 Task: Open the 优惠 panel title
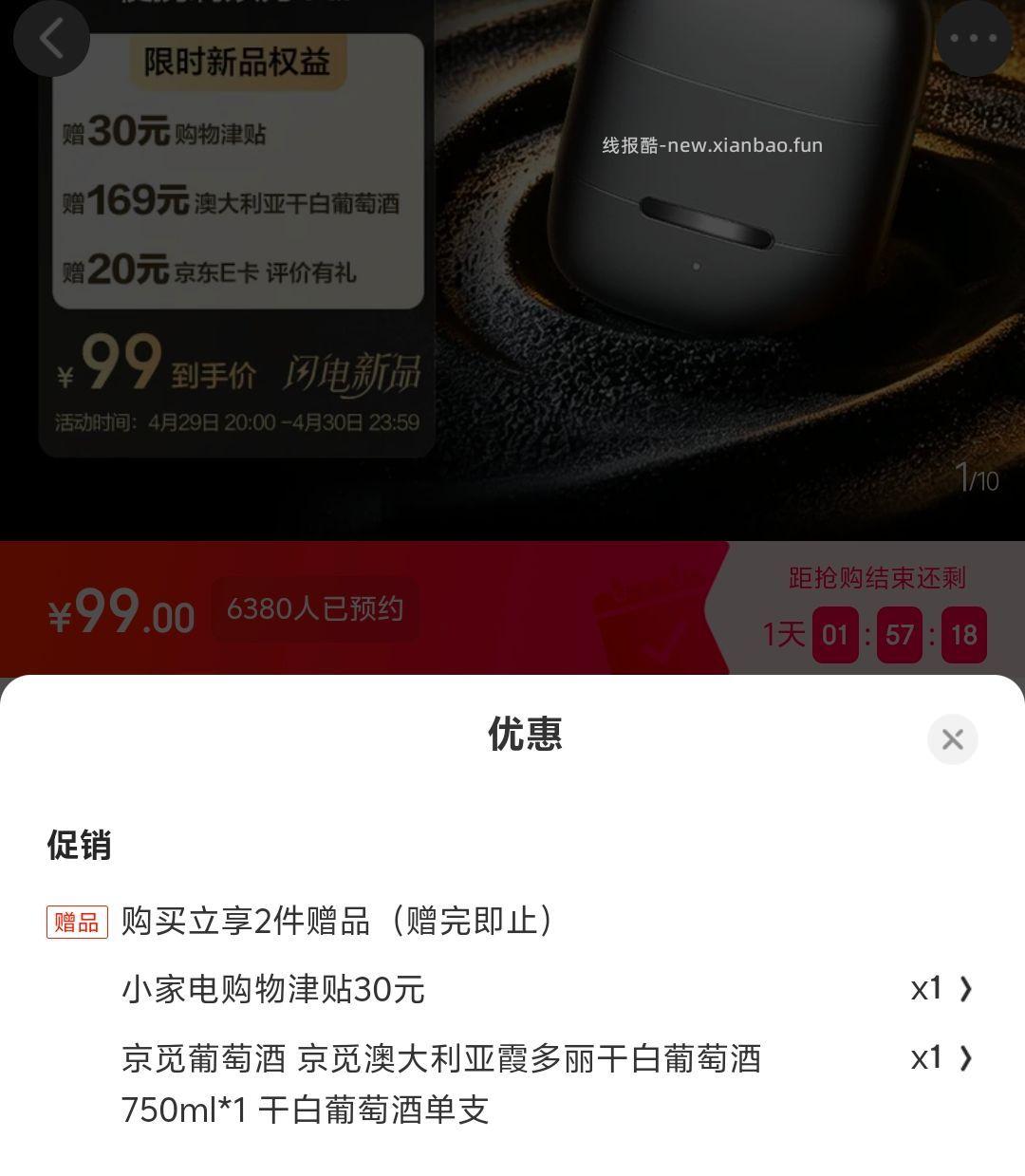coord(522,735)
